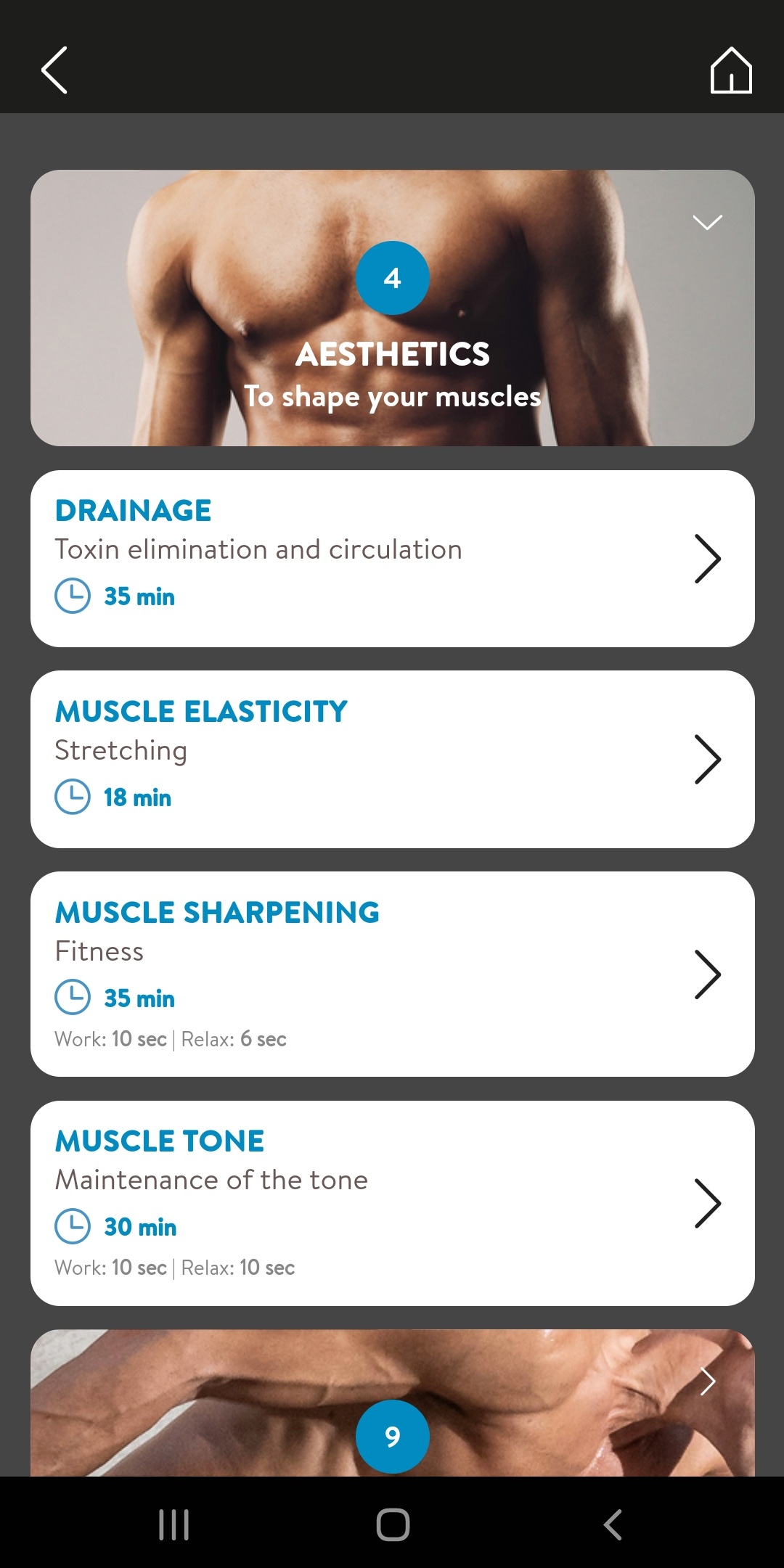Open recent apps from navigation bar
The width and height of the screenshot is (784, 1568).
pyautogui.click(x=173, y=1524)
